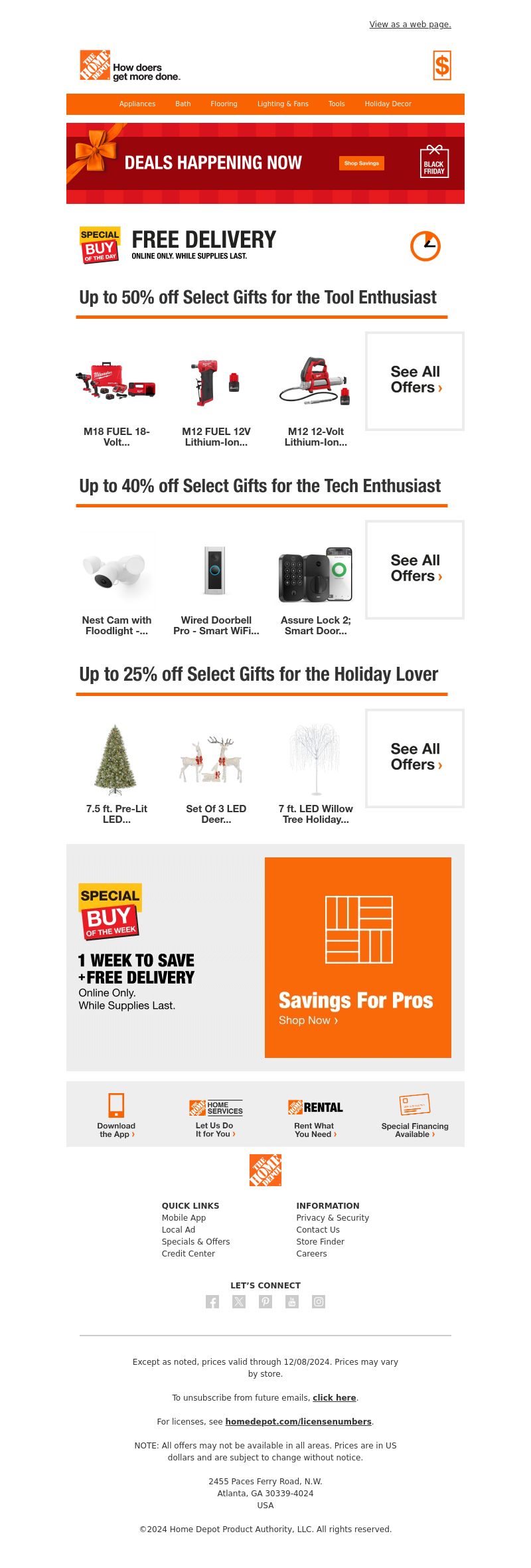531x1568 pixels.
Task: Go to the Appliances category
Action: (137, 104)
